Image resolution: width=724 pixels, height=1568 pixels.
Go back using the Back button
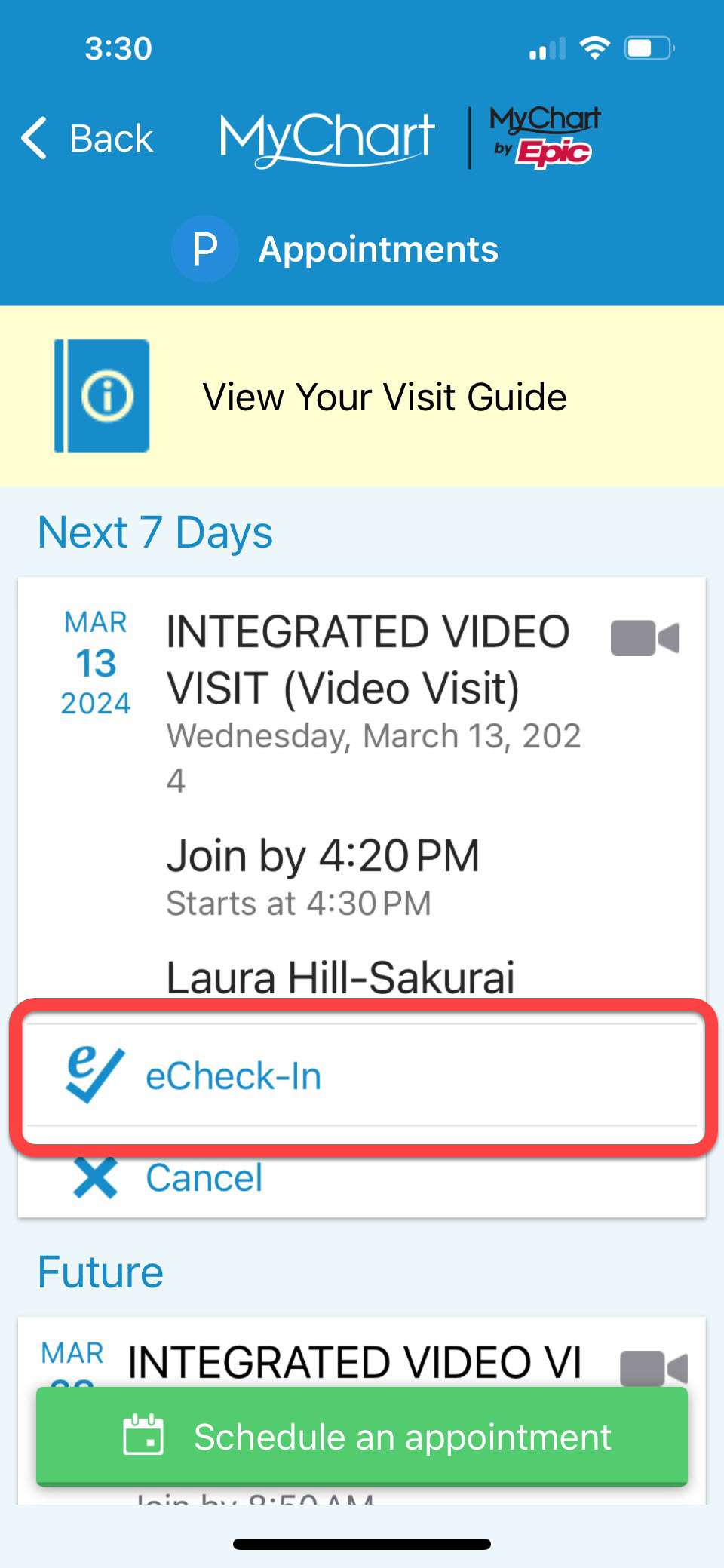tap(87, 138)
